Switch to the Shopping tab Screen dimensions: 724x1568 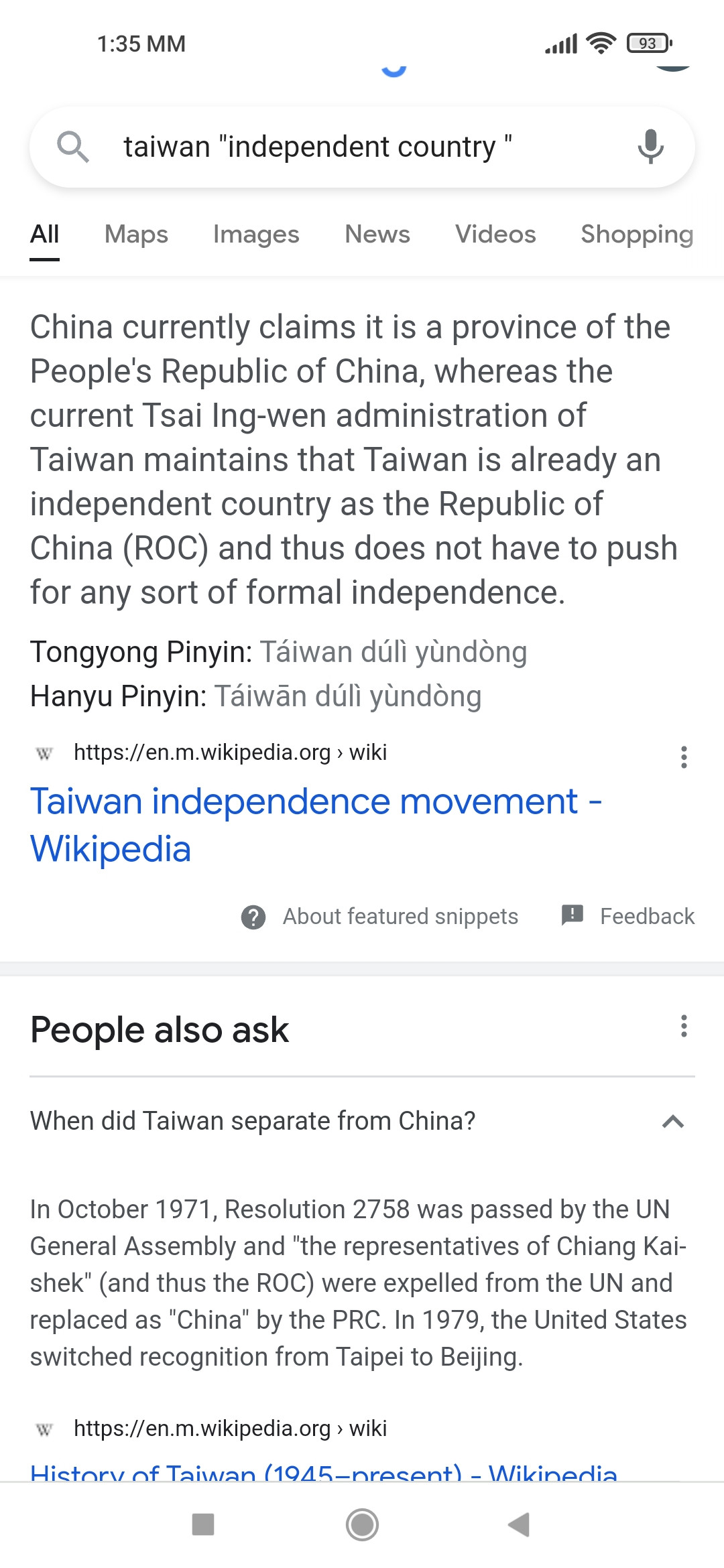636,235
